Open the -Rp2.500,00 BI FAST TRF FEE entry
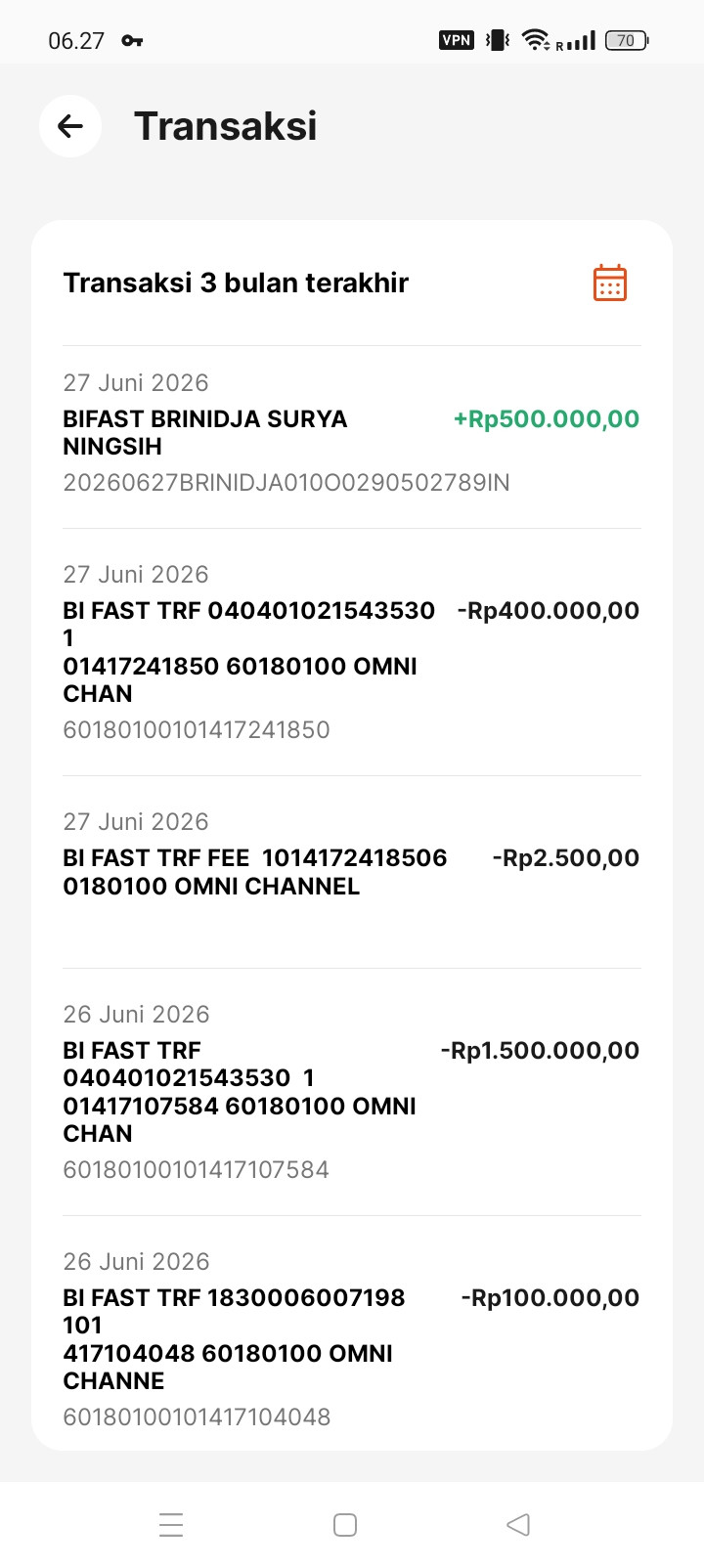 (352, 872)
